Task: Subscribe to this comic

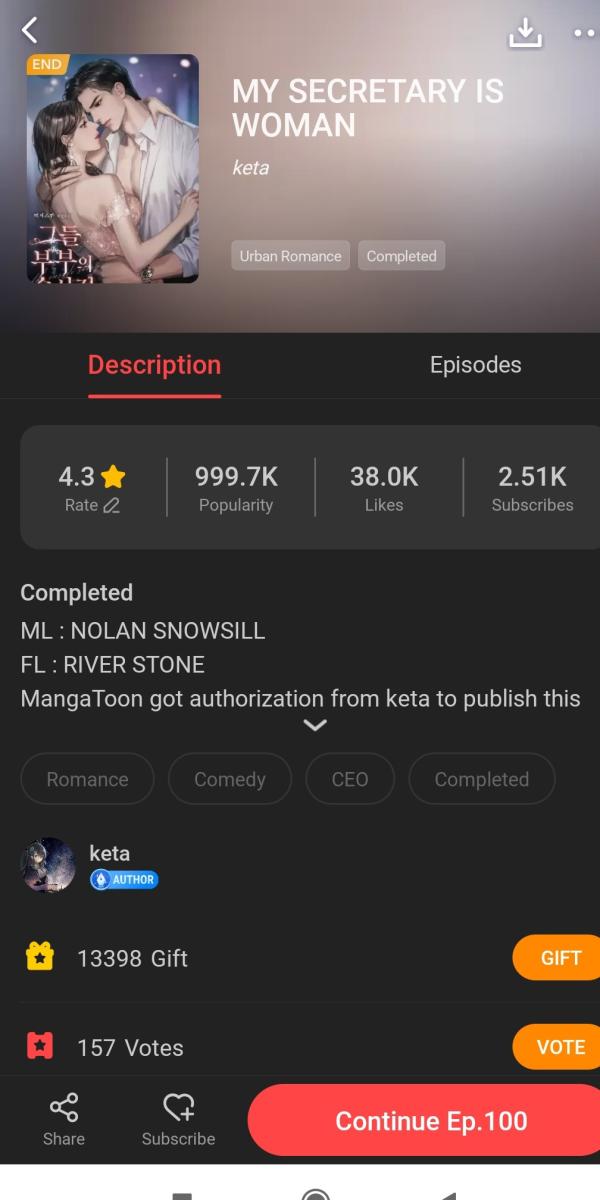Action: pyautogui.click(x=178, y=1120)
